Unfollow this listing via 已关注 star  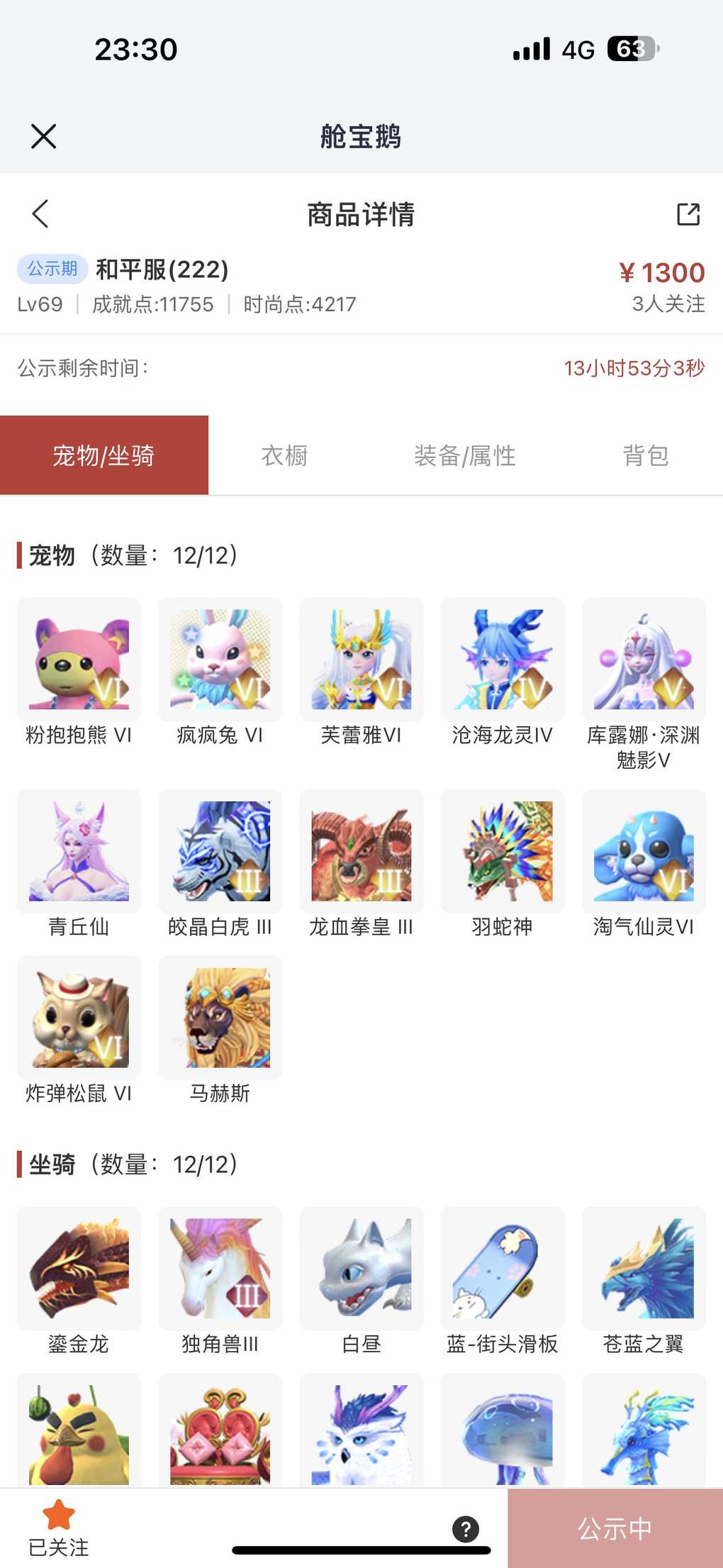[x=59, y=1526]
